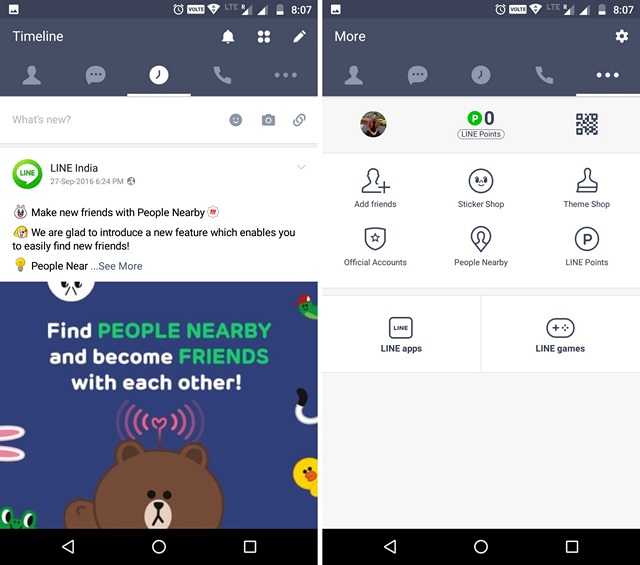This screenshot has height=565, width=640.
Task: Browse Official Accounts
Action: click(375, 246)
